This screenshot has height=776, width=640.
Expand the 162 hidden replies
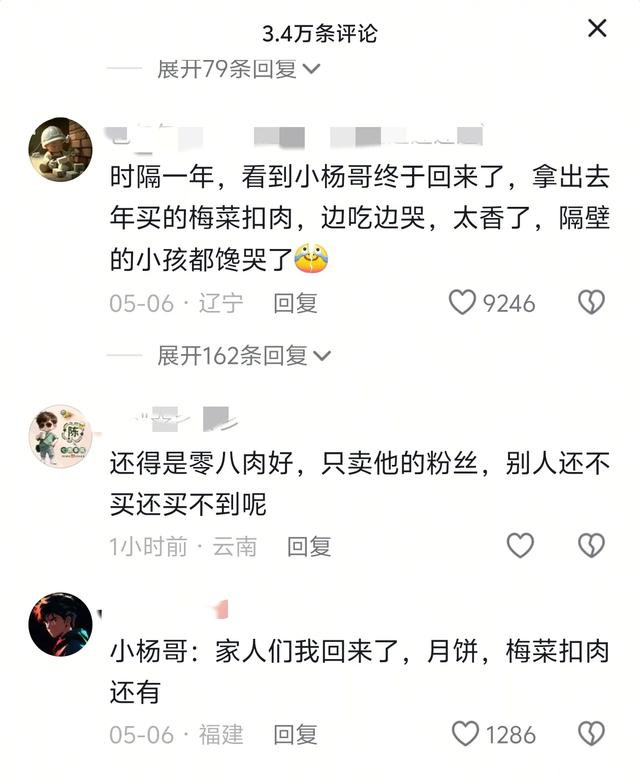pos(243,355)
